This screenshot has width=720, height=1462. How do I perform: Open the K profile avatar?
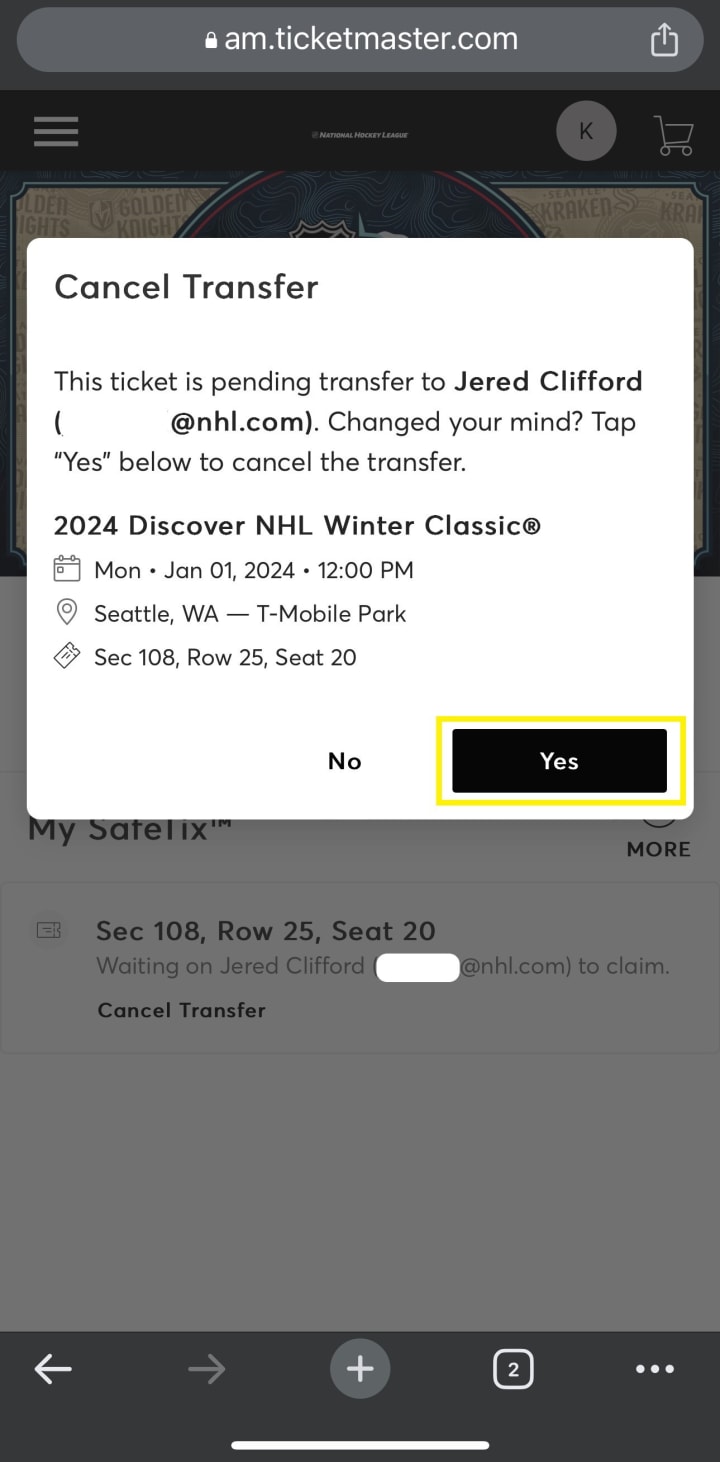pyautogui.click(x=586, y=132)
